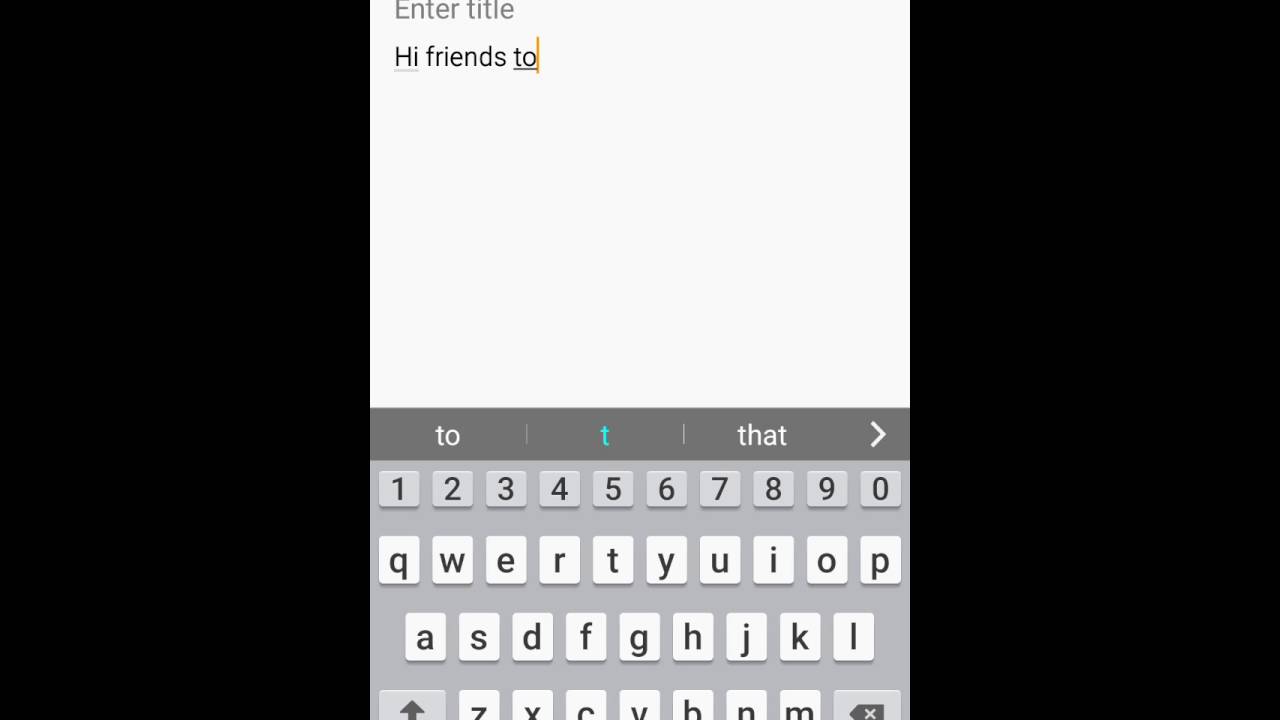Enter the letter a from the keyboard

(x=425, y=636)
